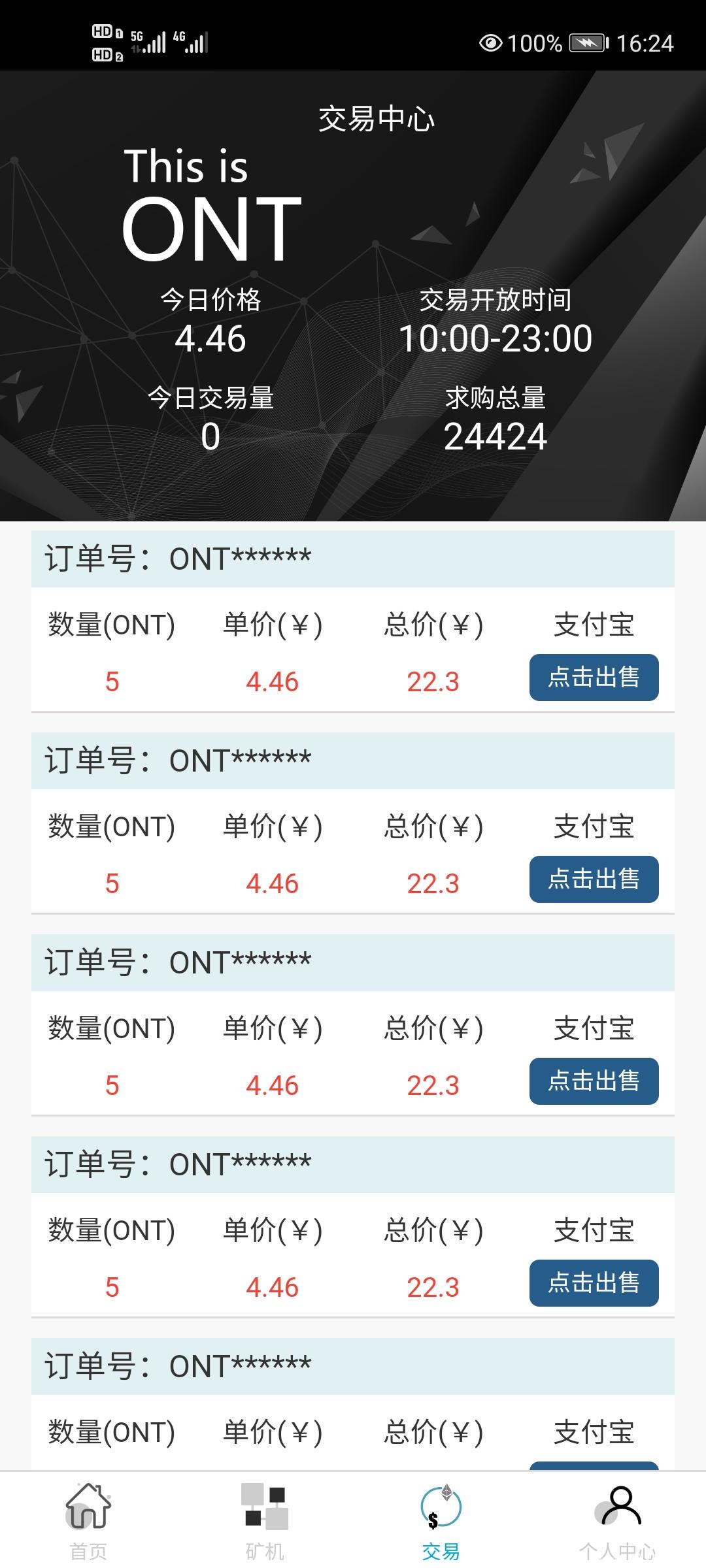The image size is (706, 1568).
Task: Click 点击出售 on the first order
Action: point(593,678)
